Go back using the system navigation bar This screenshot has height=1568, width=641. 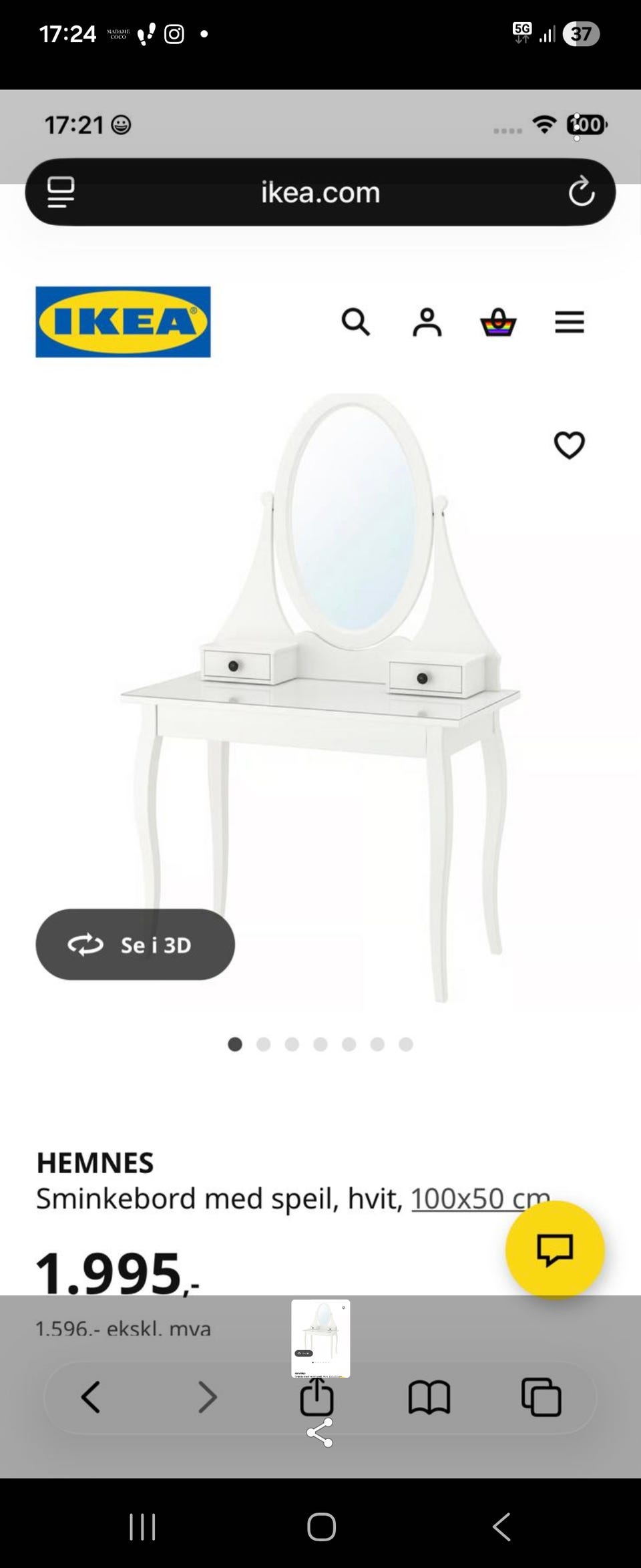[501, 1527]
